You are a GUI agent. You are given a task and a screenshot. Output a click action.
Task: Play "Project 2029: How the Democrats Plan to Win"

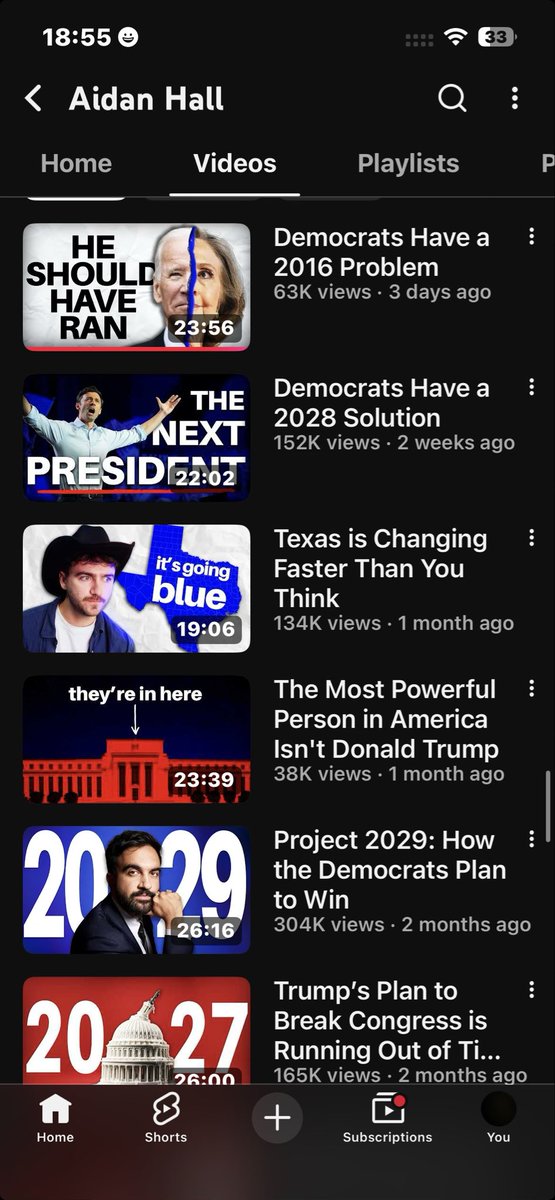(136, 890)
